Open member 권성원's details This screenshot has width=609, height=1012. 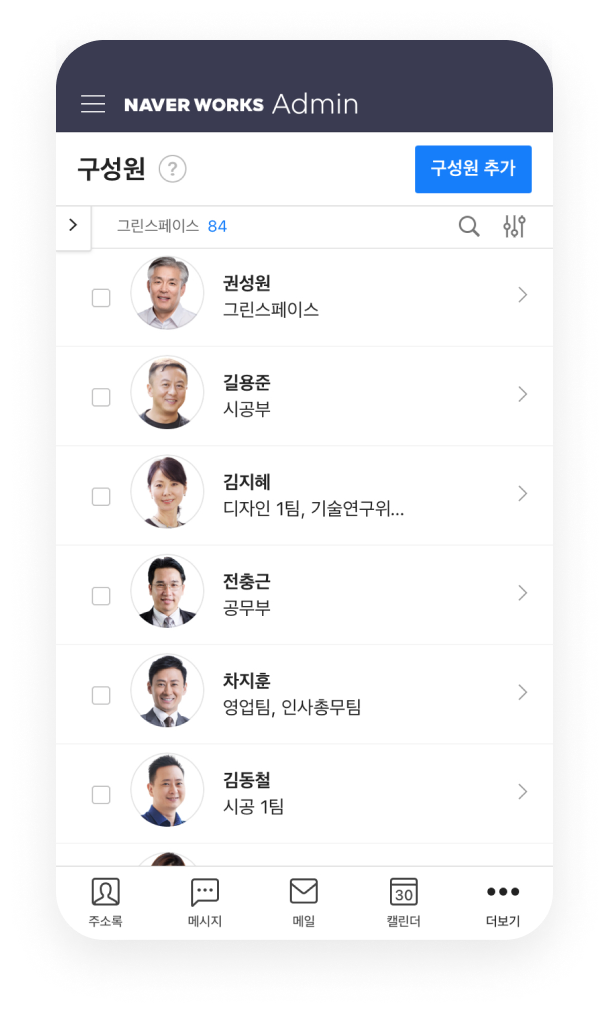[x=300, y=296]
